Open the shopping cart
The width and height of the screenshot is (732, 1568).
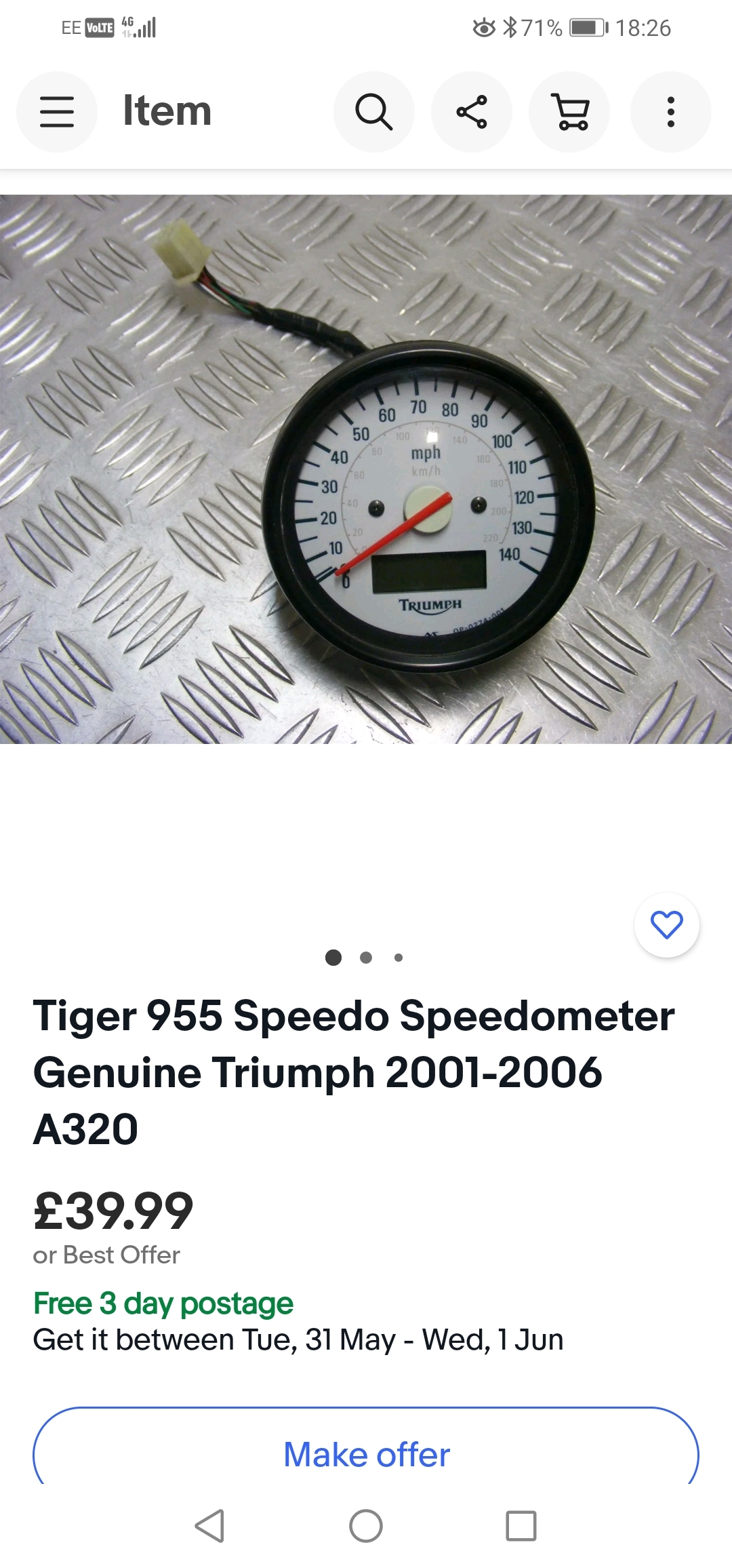click(570, 112)
